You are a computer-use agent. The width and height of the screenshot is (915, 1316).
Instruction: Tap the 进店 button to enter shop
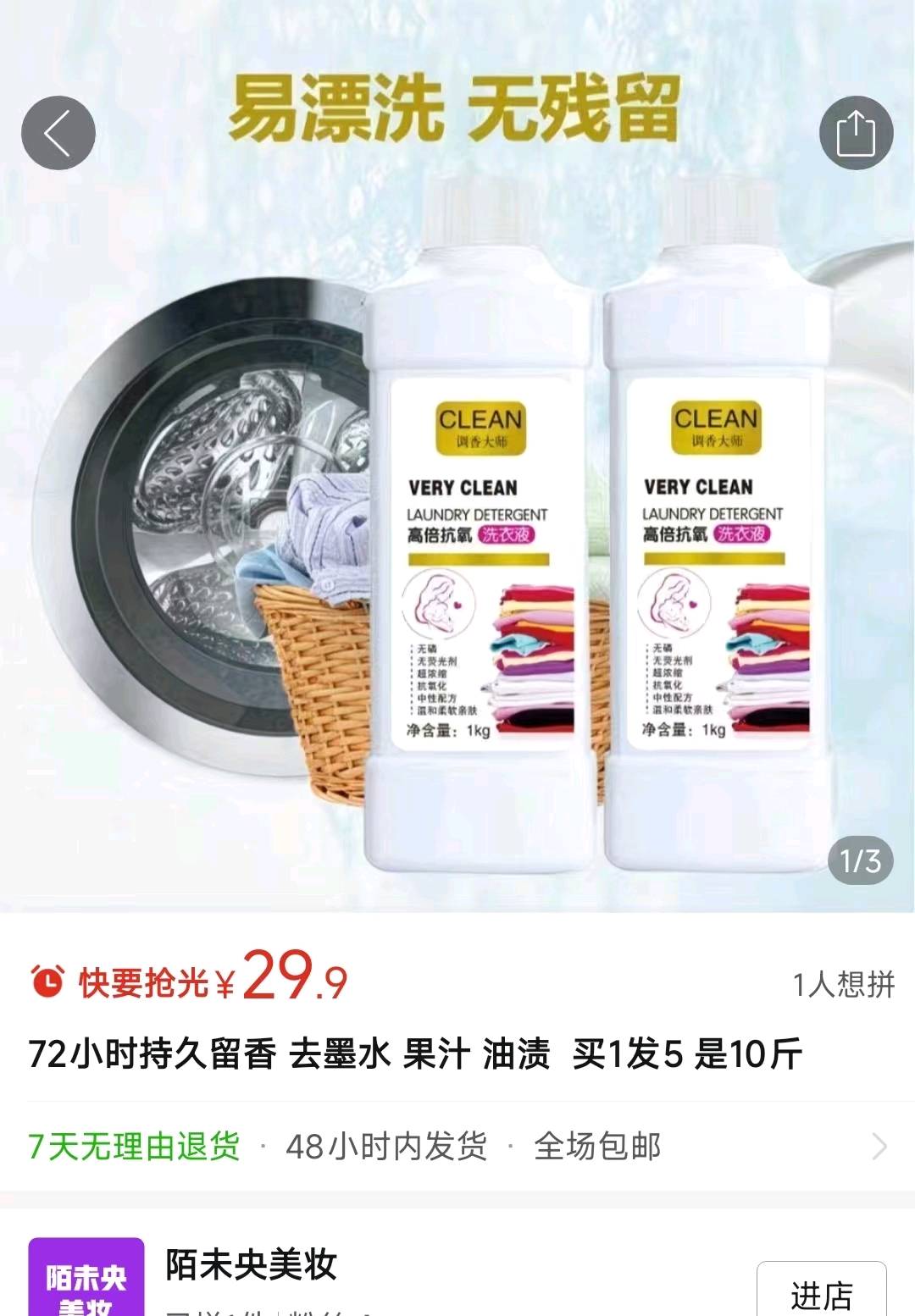pos(821,1293)
